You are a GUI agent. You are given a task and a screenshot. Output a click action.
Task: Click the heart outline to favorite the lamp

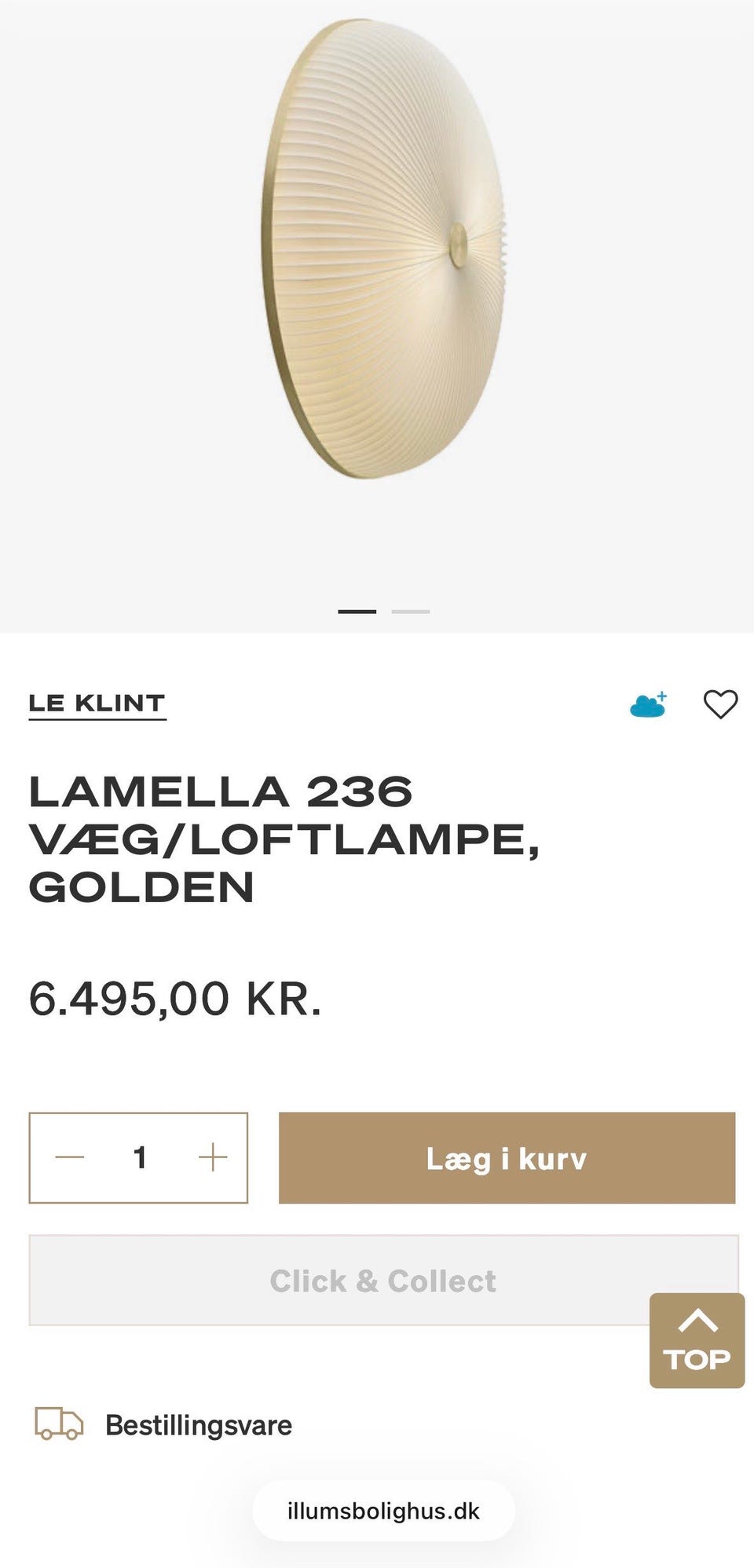(x=723, y=705)
